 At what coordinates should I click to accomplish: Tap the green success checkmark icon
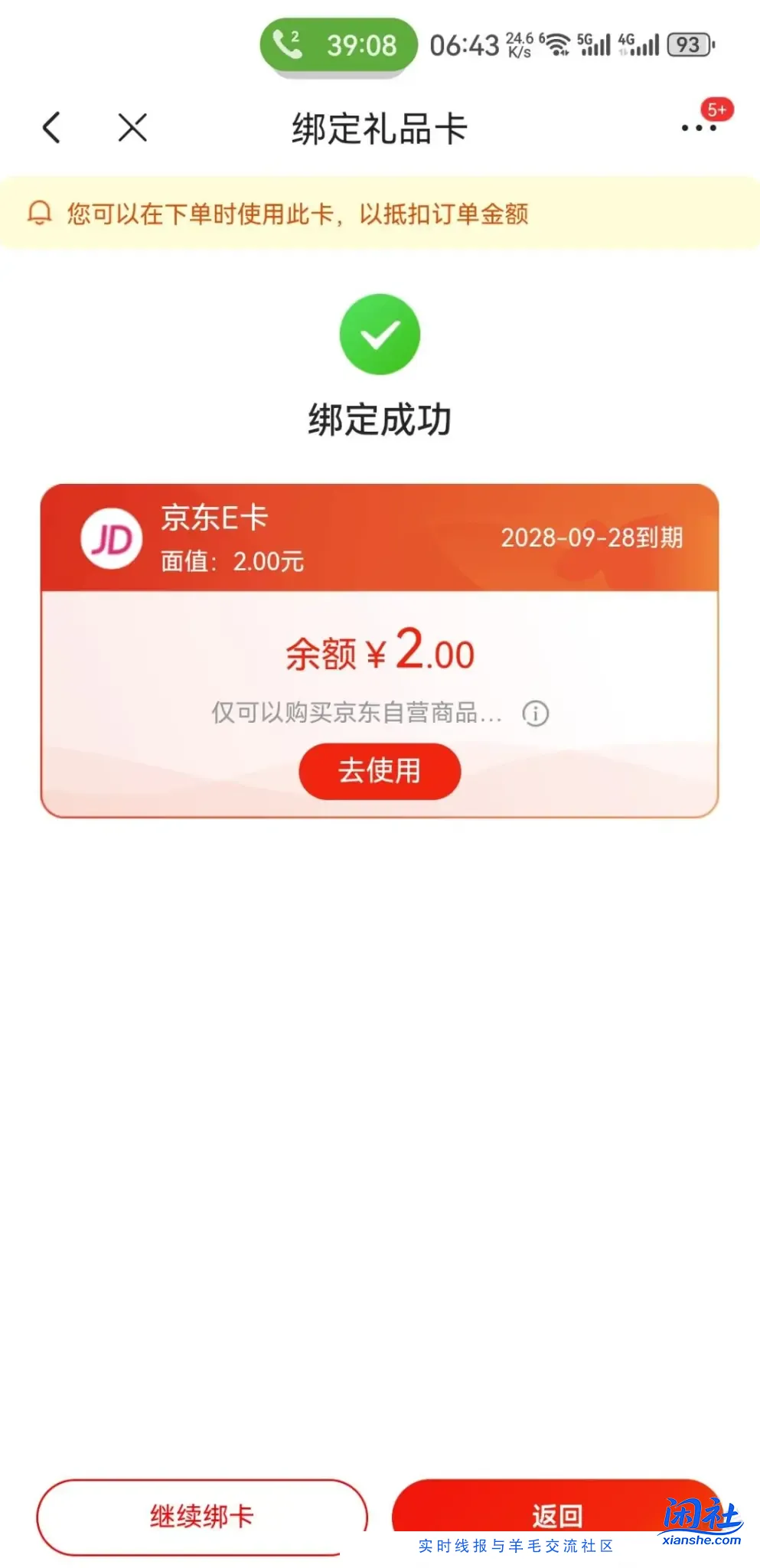click(380, 333)
